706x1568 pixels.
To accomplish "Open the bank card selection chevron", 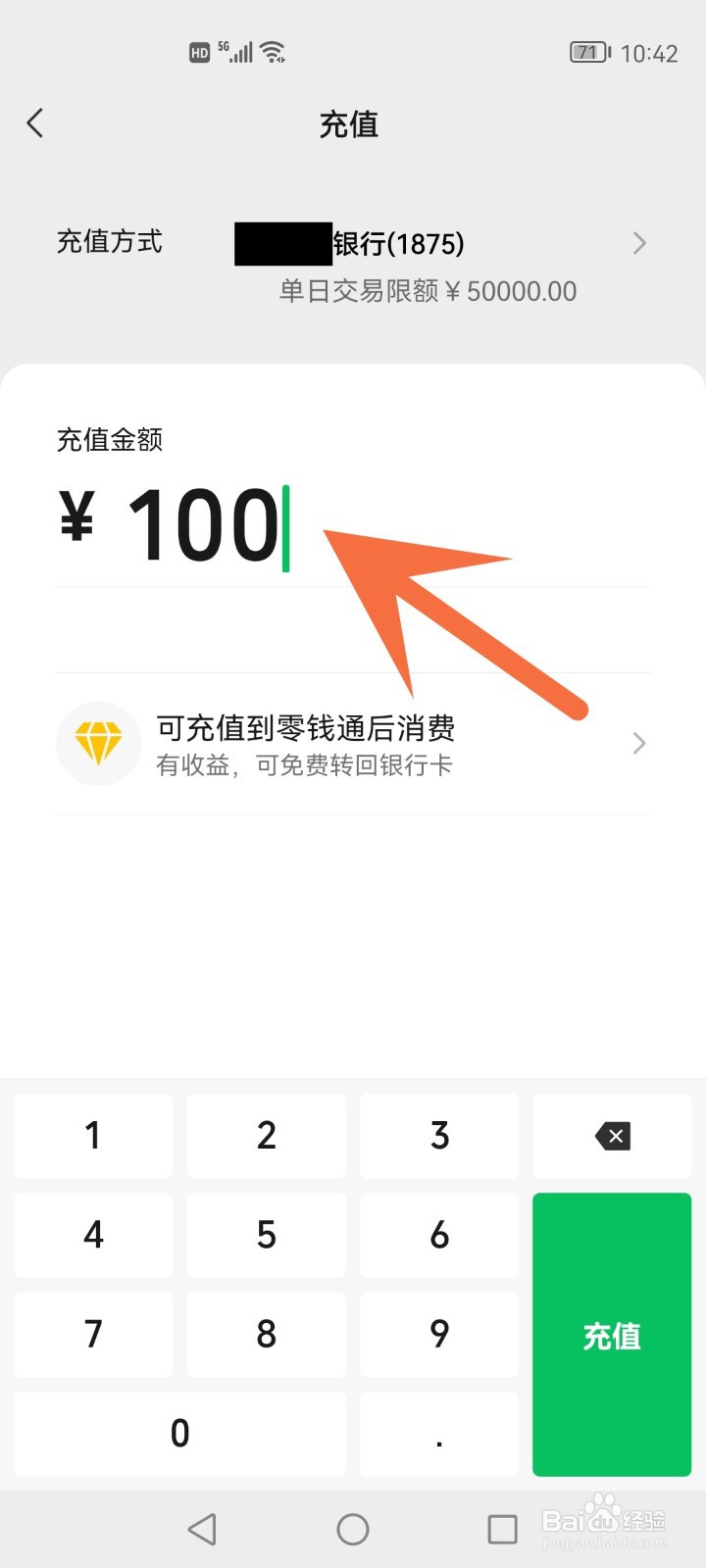I will [638, 243].
